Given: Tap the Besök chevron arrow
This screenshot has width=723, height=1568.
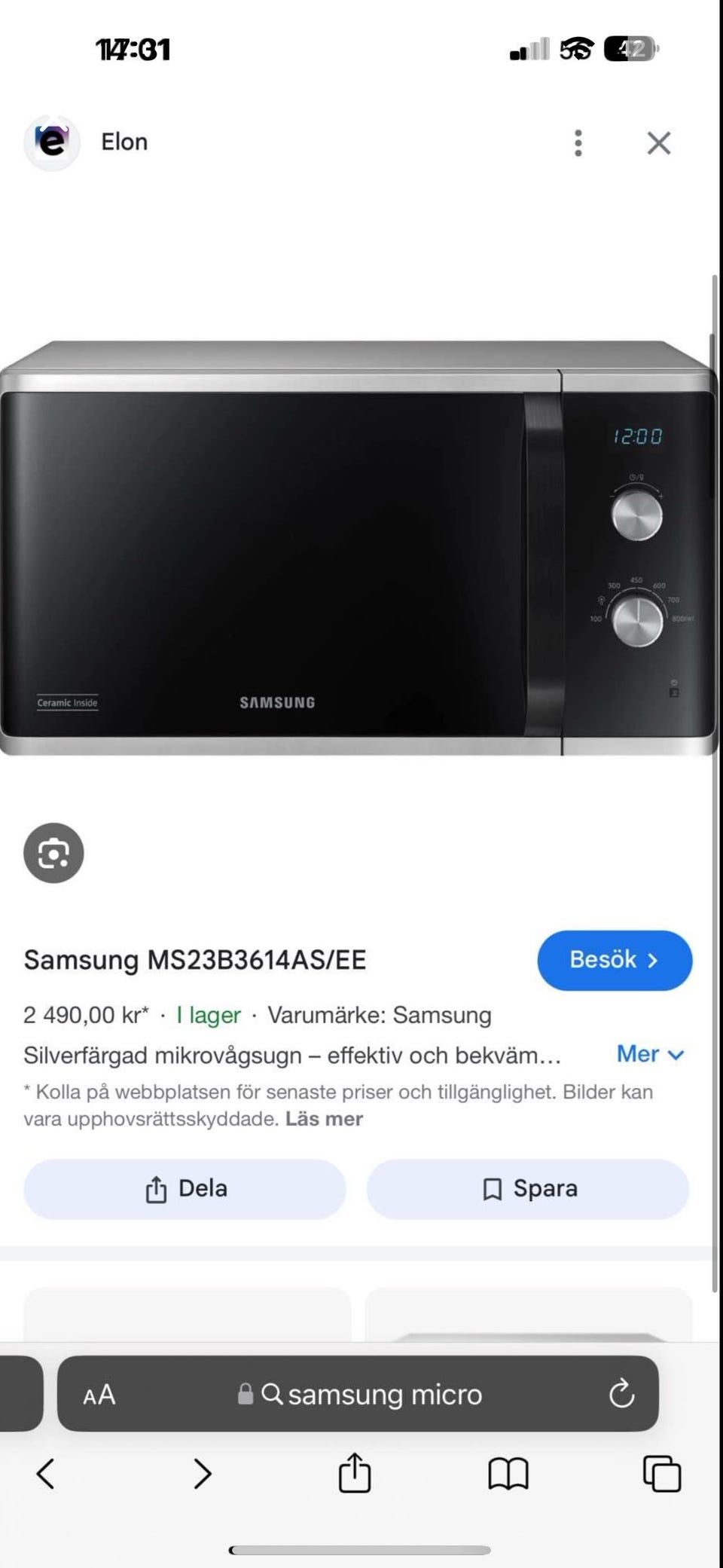Looking at the screenshot, I should (x=652, y=960).
